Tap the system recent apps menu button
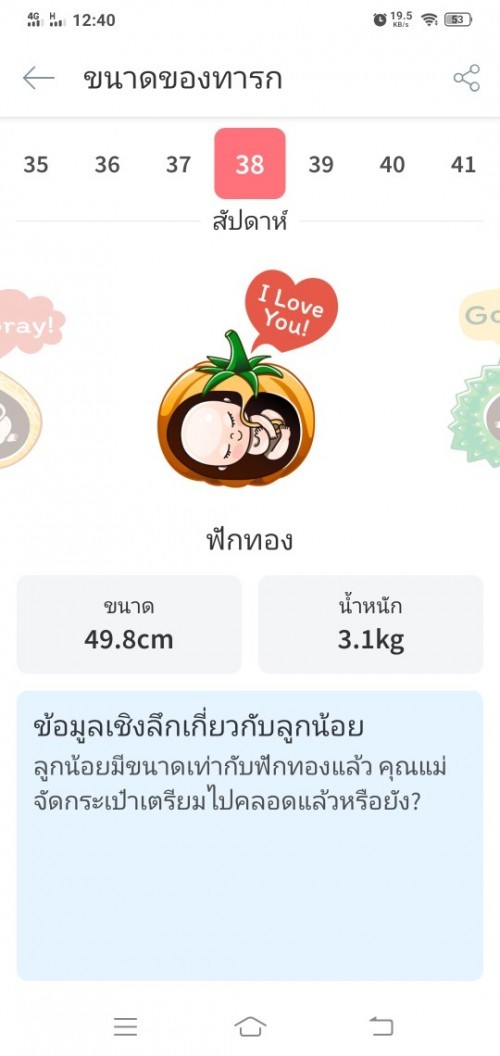Screen dimensions: 500x1056 pos(125,1026)
